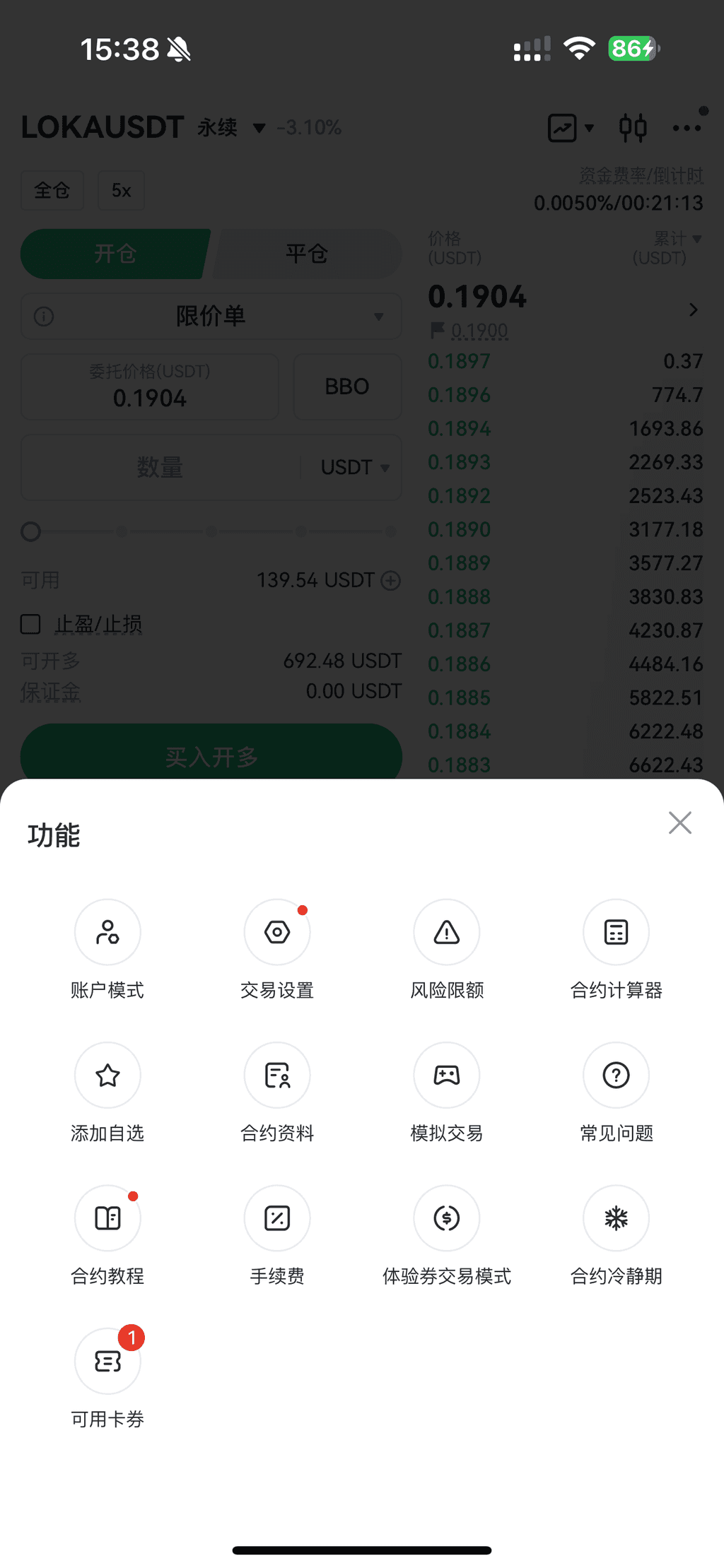Open 风险限额 risk limit
Screen dimensions: 724x1568
tap(447, 933)
